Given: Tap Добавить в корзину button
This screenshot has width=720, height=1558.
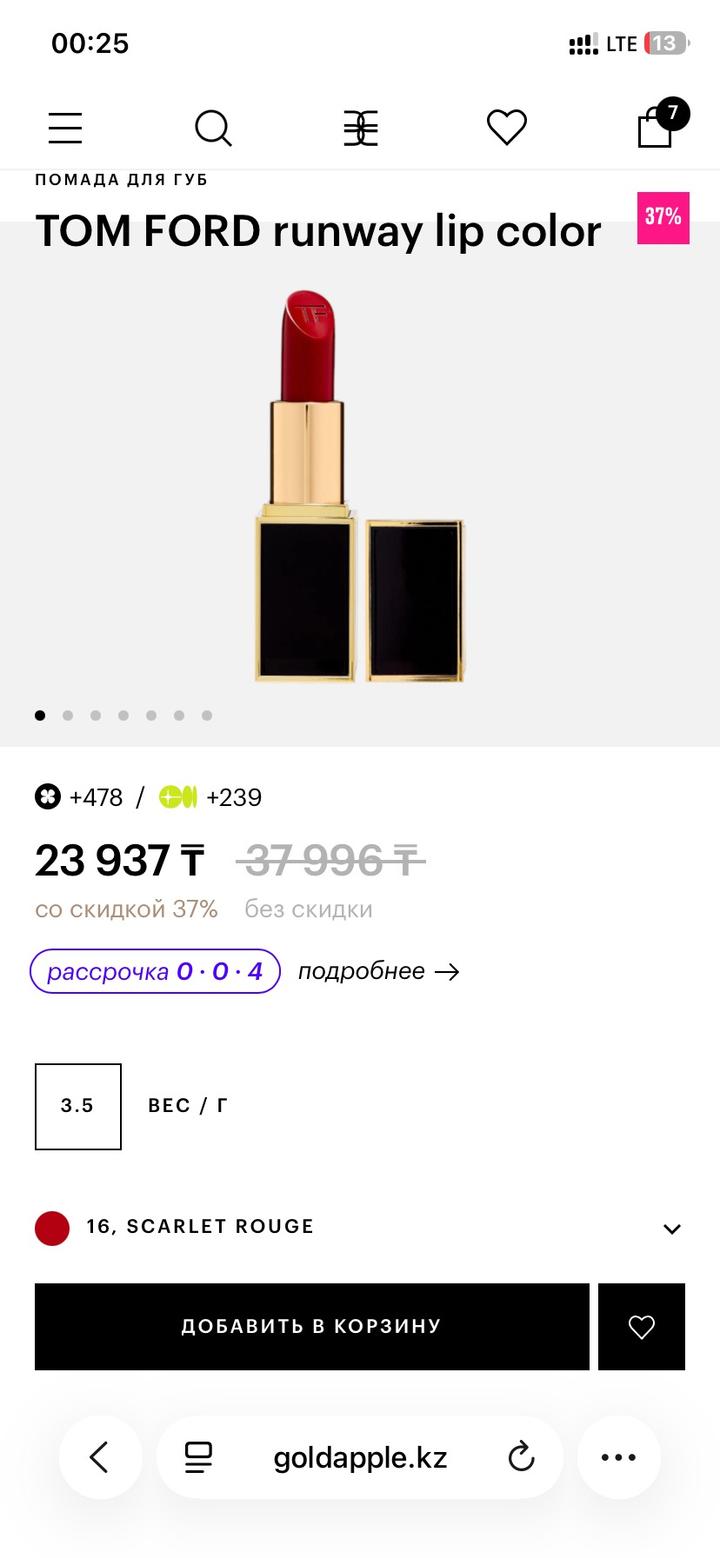Looking at the screenshot, I should 311,1326.
